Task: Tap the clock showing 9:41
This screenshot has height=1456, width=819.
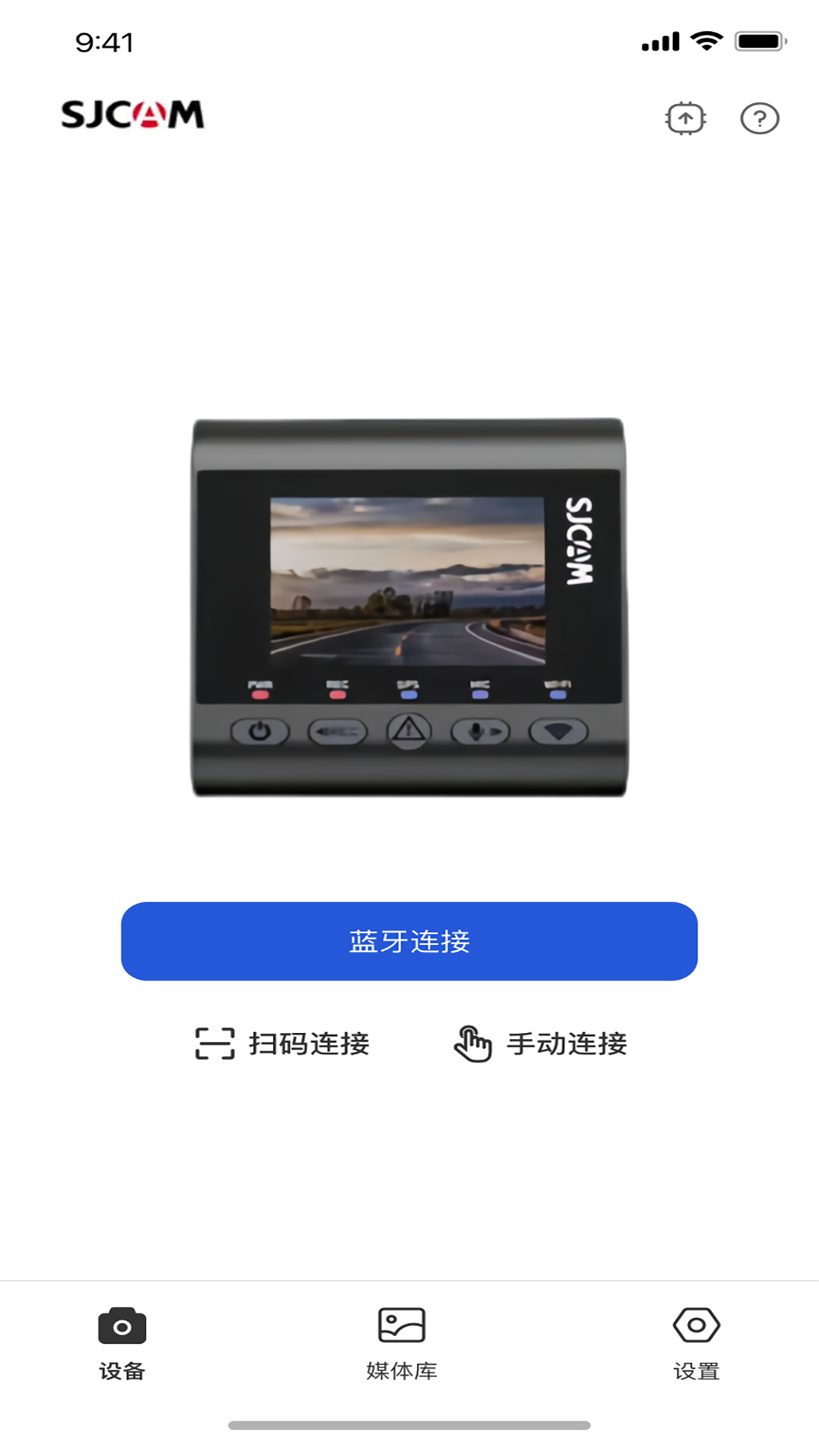Action: click(x=105, y=42)
